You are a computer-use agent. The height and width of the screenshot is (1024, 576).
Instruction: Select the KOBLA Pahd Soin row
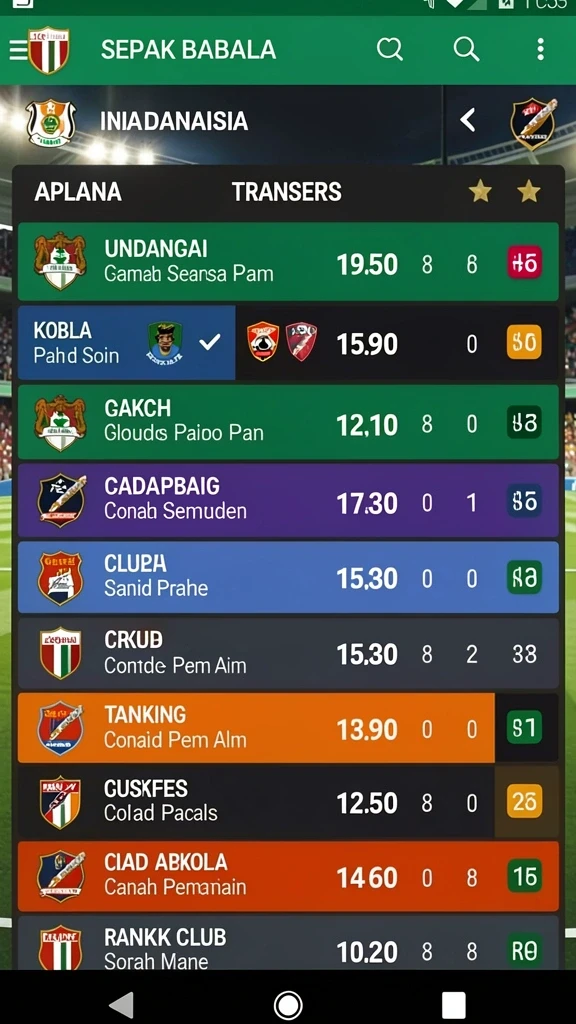click(288, 343)
